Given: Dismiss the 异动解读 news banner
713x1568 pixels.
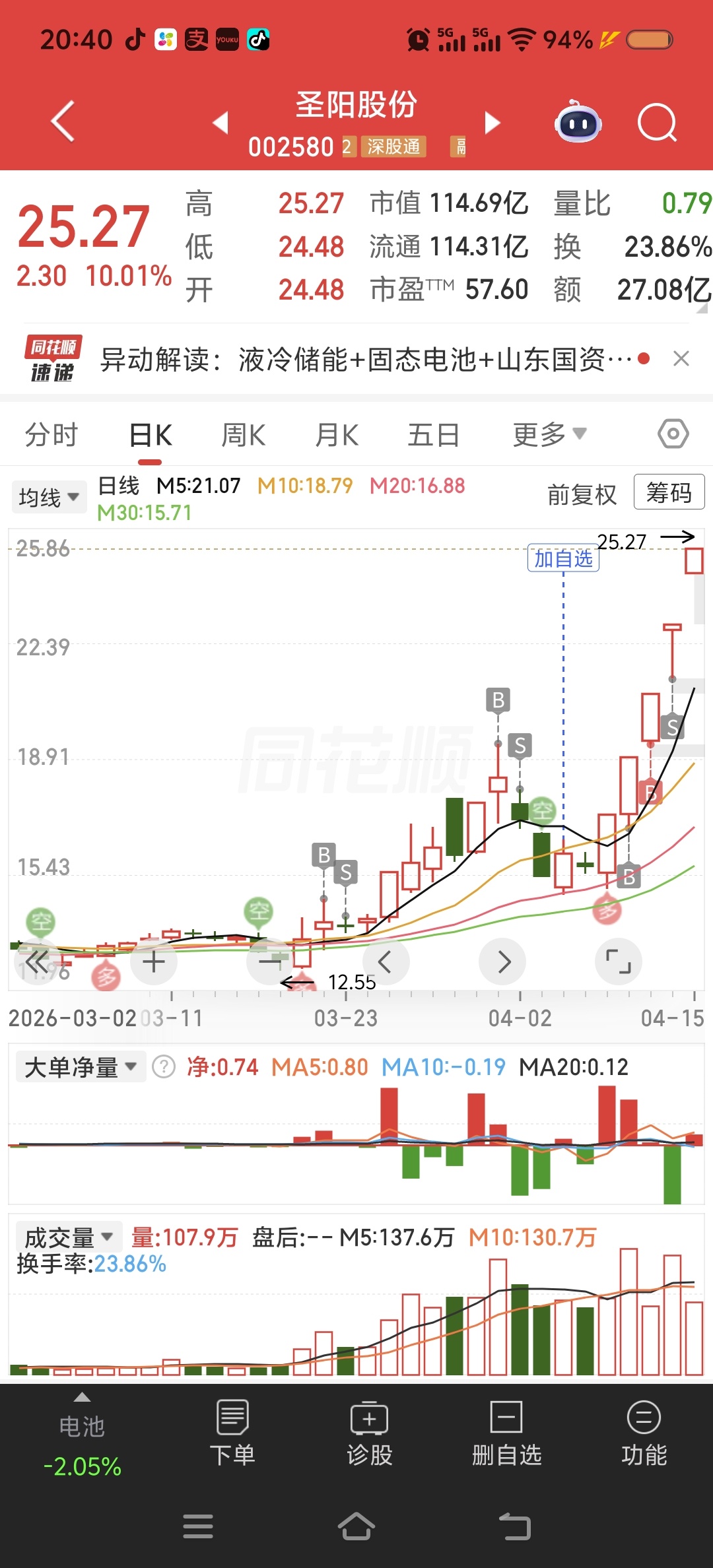Looking at the screenshot, I should [x=681, y=359].
